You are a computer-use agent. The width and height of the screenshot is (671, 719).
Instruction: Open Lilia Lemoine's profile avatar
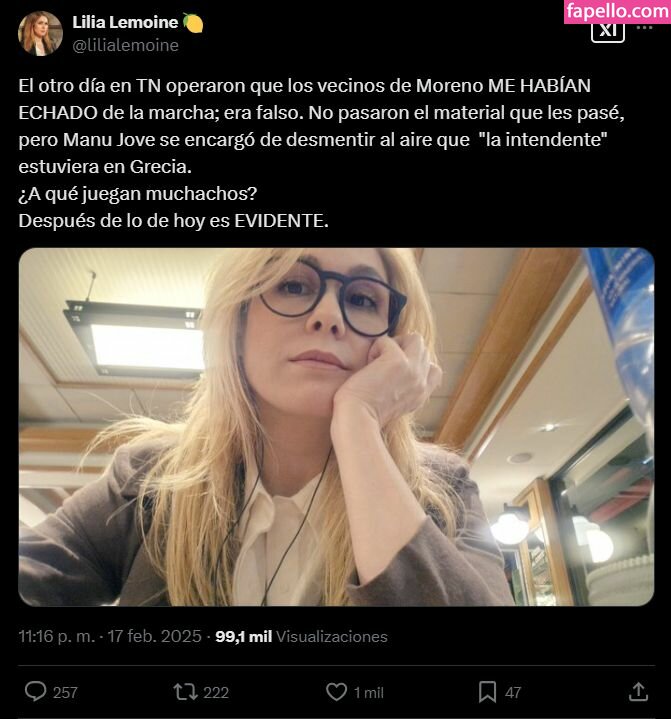pyautogui.click(x=40, y=33)
